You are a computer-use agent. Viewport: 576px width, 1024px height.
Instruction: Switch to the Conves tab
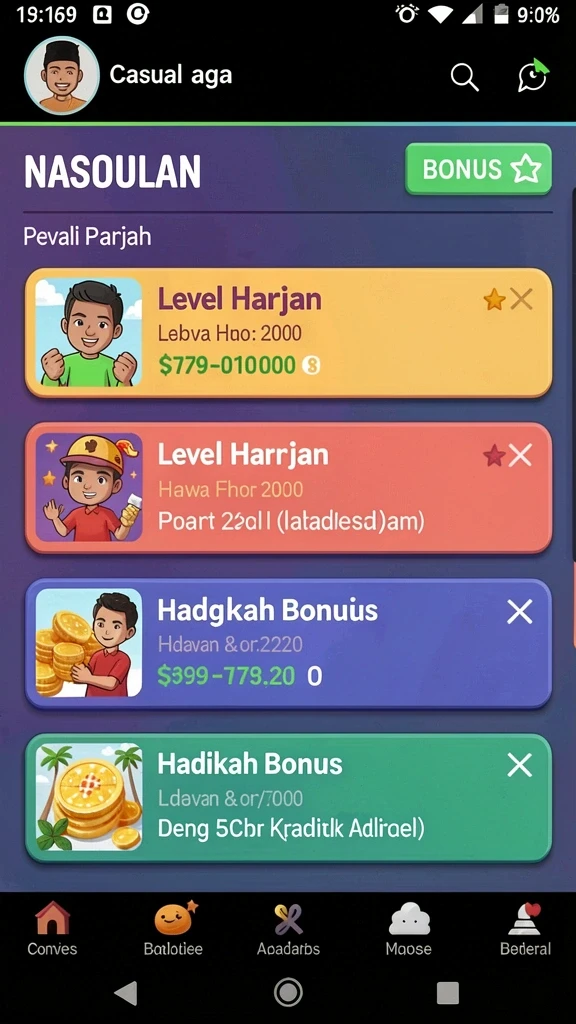coord(52,929)
